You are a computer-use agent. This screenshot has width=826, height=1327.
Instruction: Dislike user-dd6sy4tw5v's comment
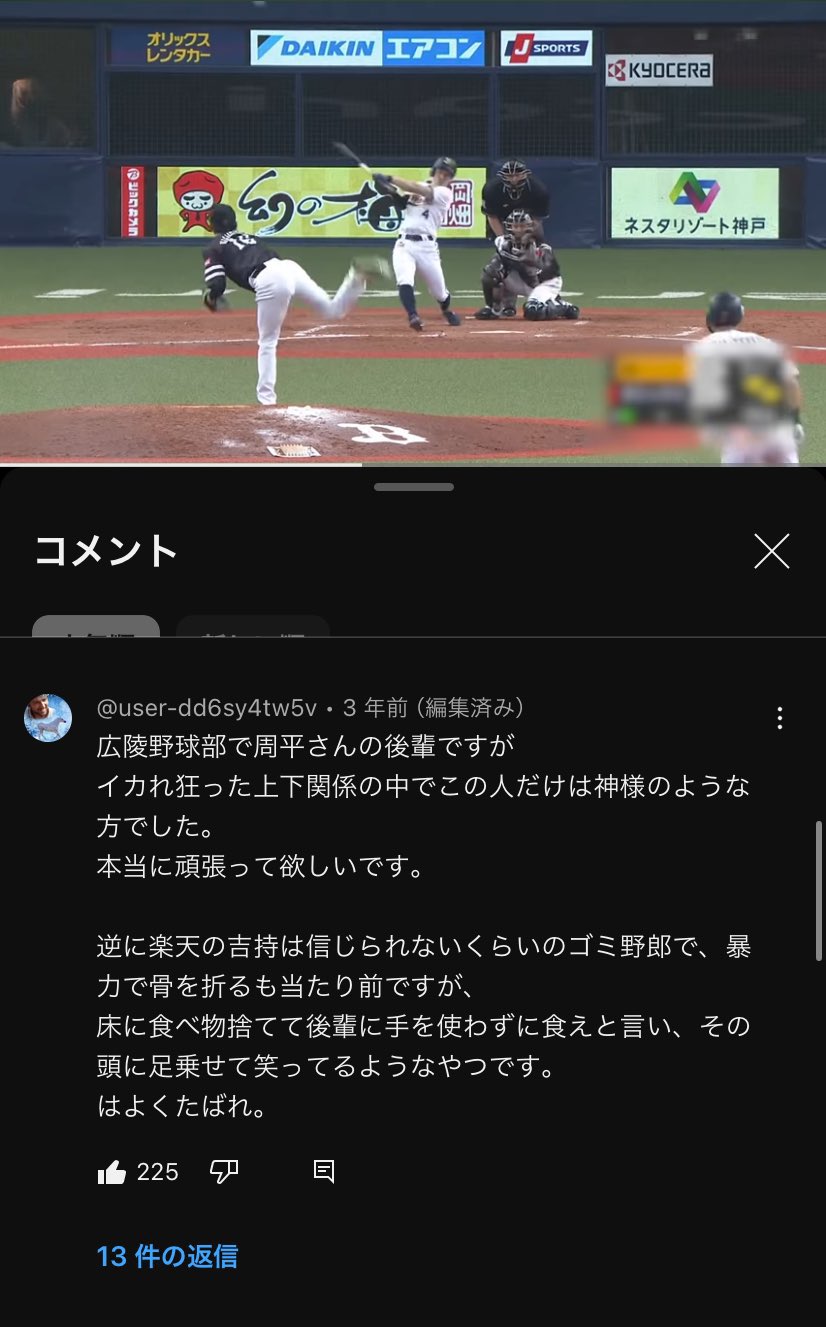(224, 1172)
